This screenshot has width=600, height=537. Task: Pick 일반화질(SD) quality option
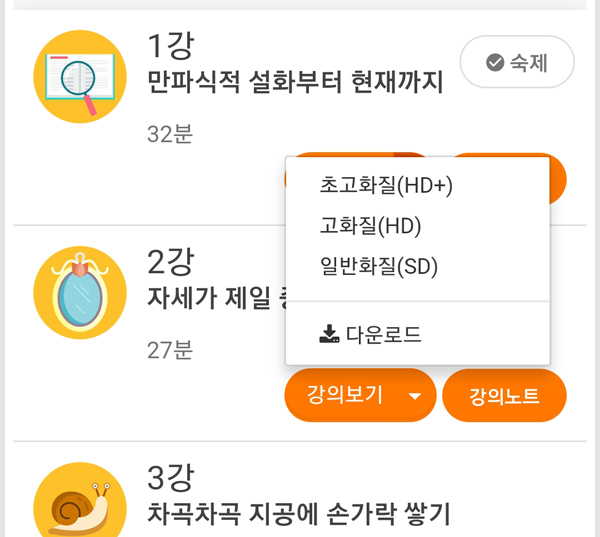click(x=378, y=266)
